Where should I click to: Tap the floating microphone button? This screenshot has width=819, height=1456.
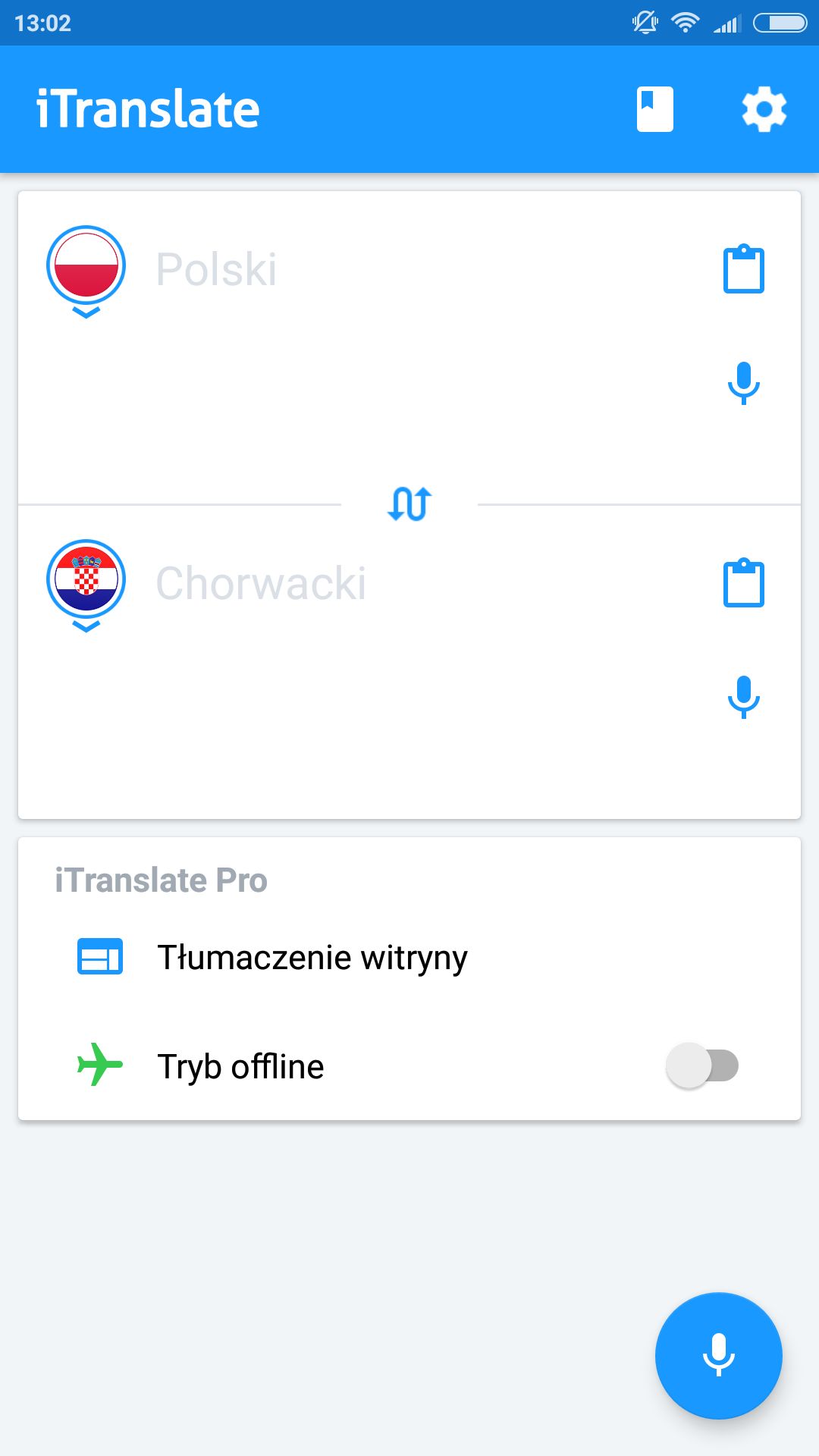tap(719, 1355)
